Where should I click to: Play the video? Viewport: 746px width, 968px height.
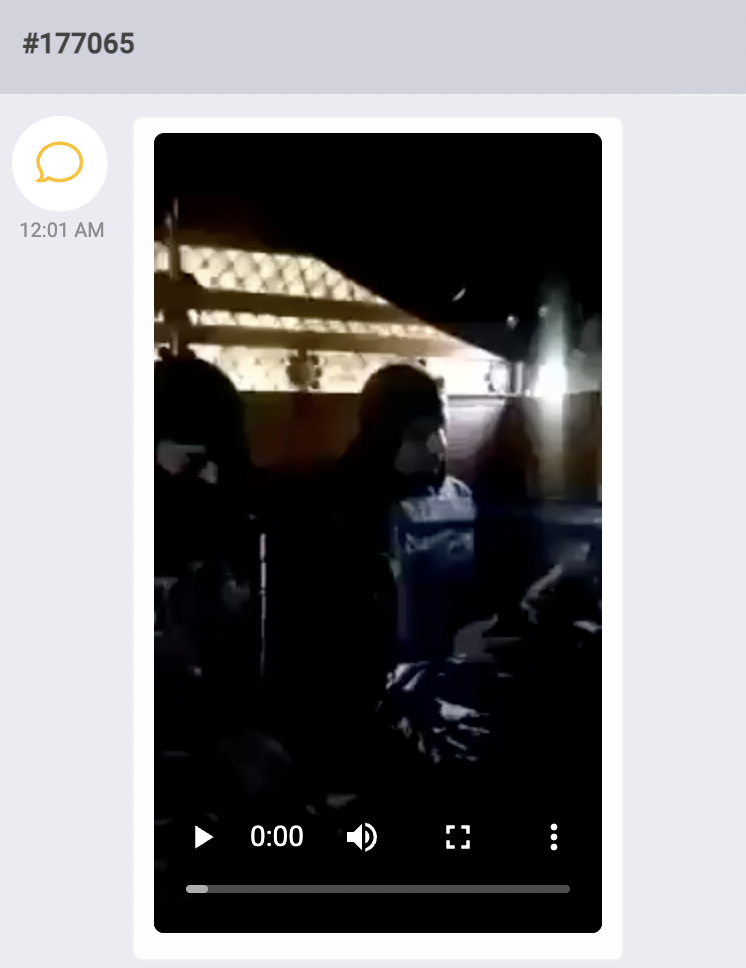203,837
